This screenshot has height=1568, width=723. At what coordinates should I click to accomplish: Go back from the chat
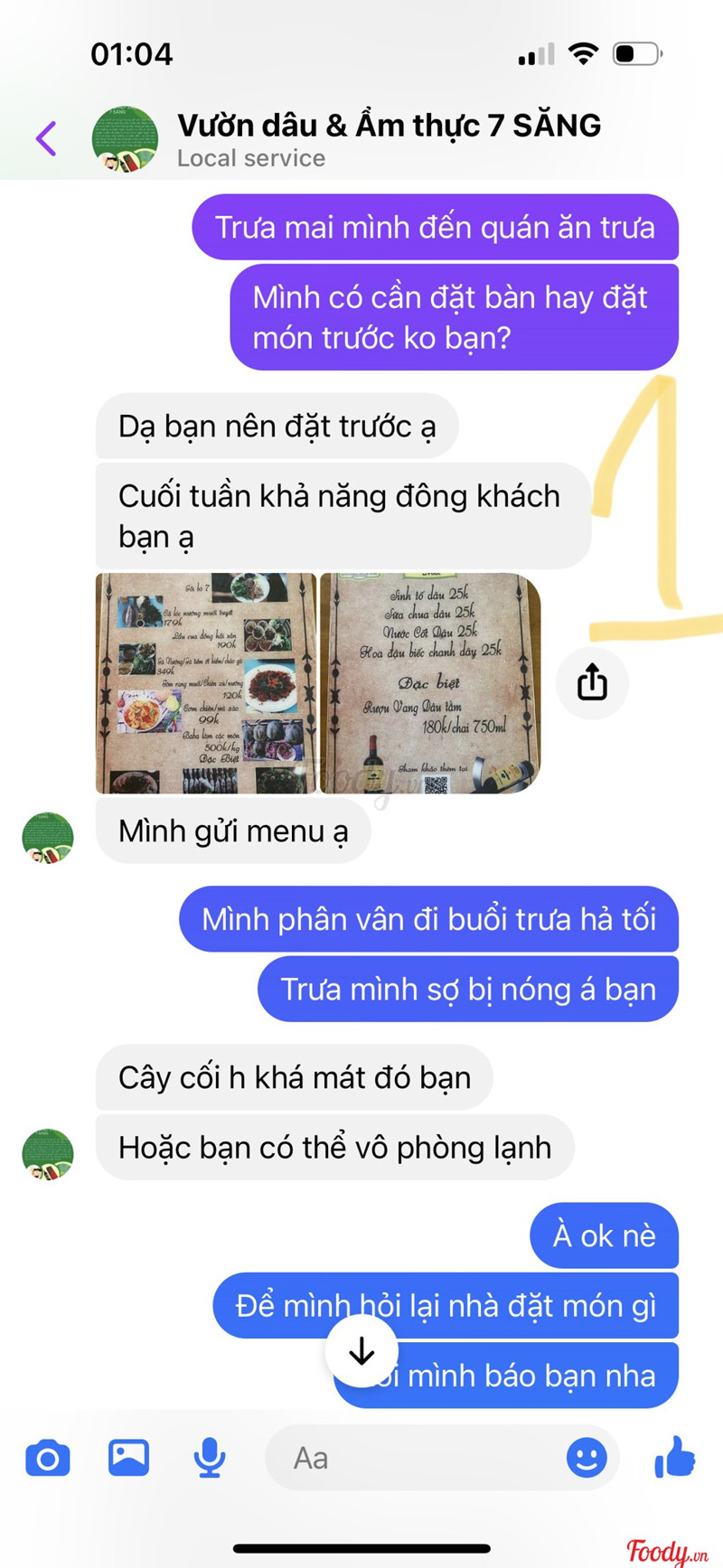click(x=46, y=138)
